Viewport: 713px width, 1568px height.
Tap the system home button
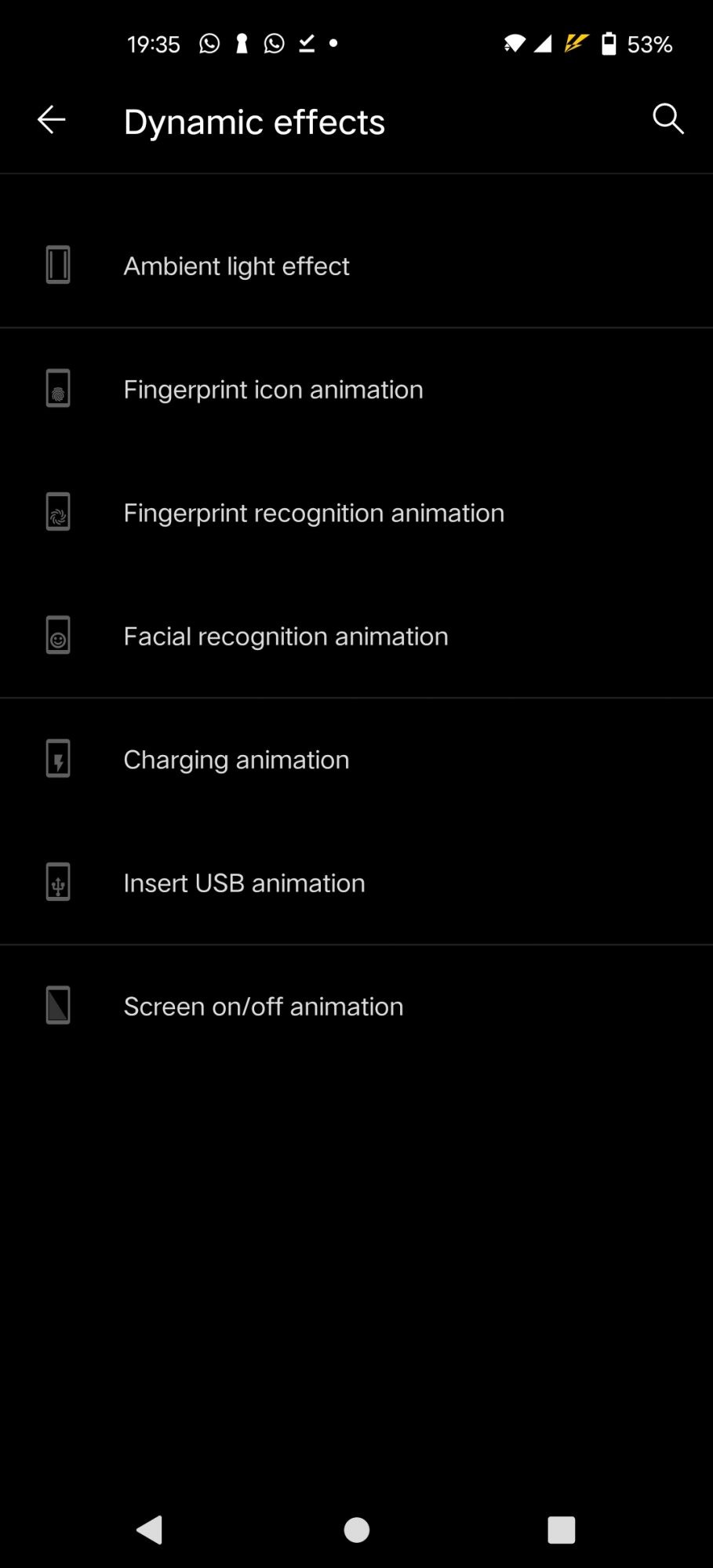pos(357,1530)
